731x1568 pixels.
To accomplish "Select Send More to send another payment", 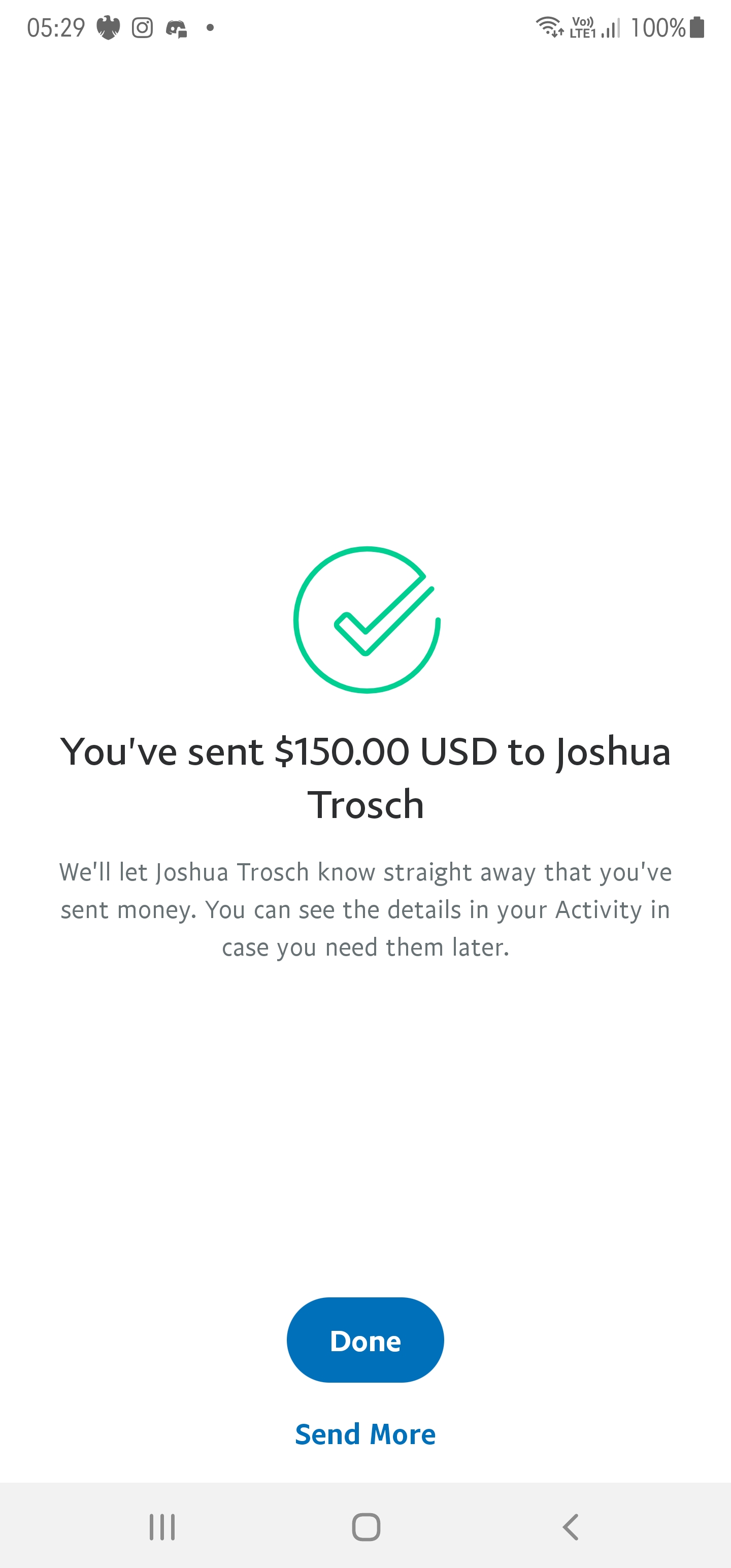I will [x=365, y=1434].
